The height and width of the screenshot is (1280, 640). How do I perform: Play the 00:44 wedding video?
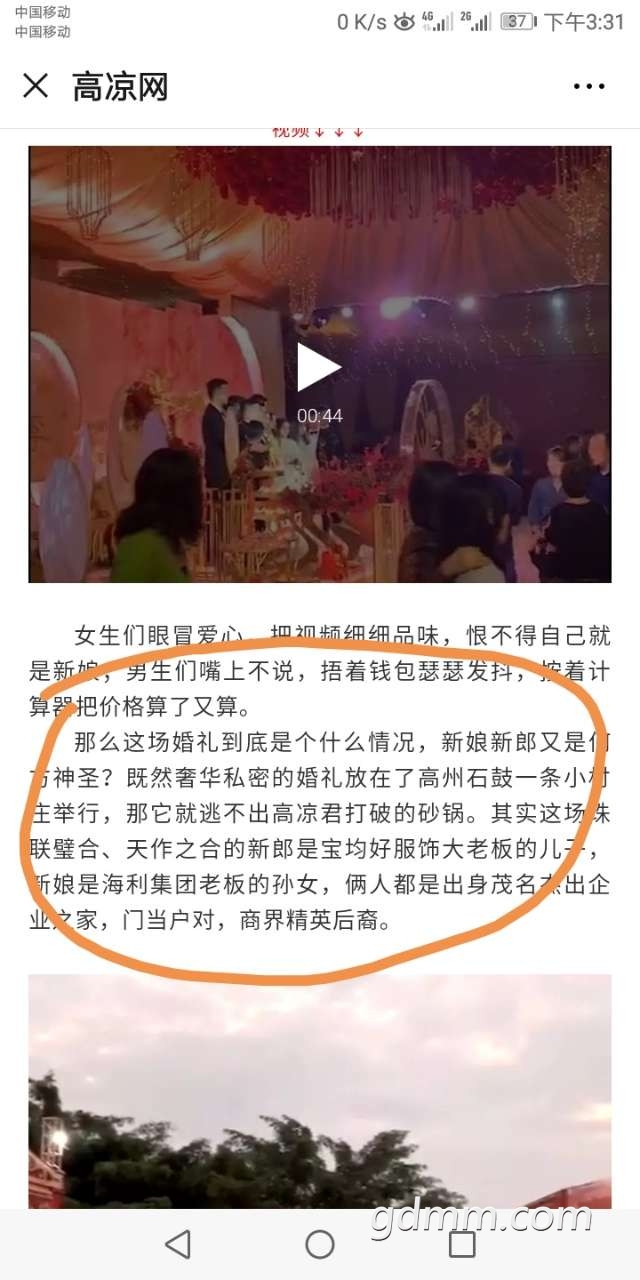(x=319, y=366)
